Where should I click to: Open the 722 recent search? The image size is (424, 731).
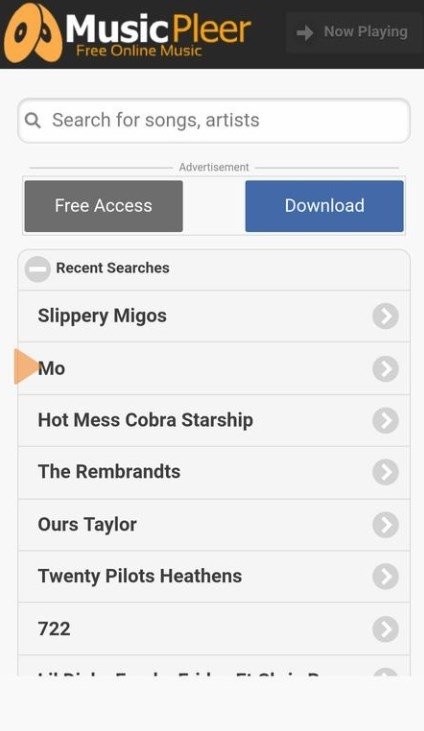[x=214, y=628]
